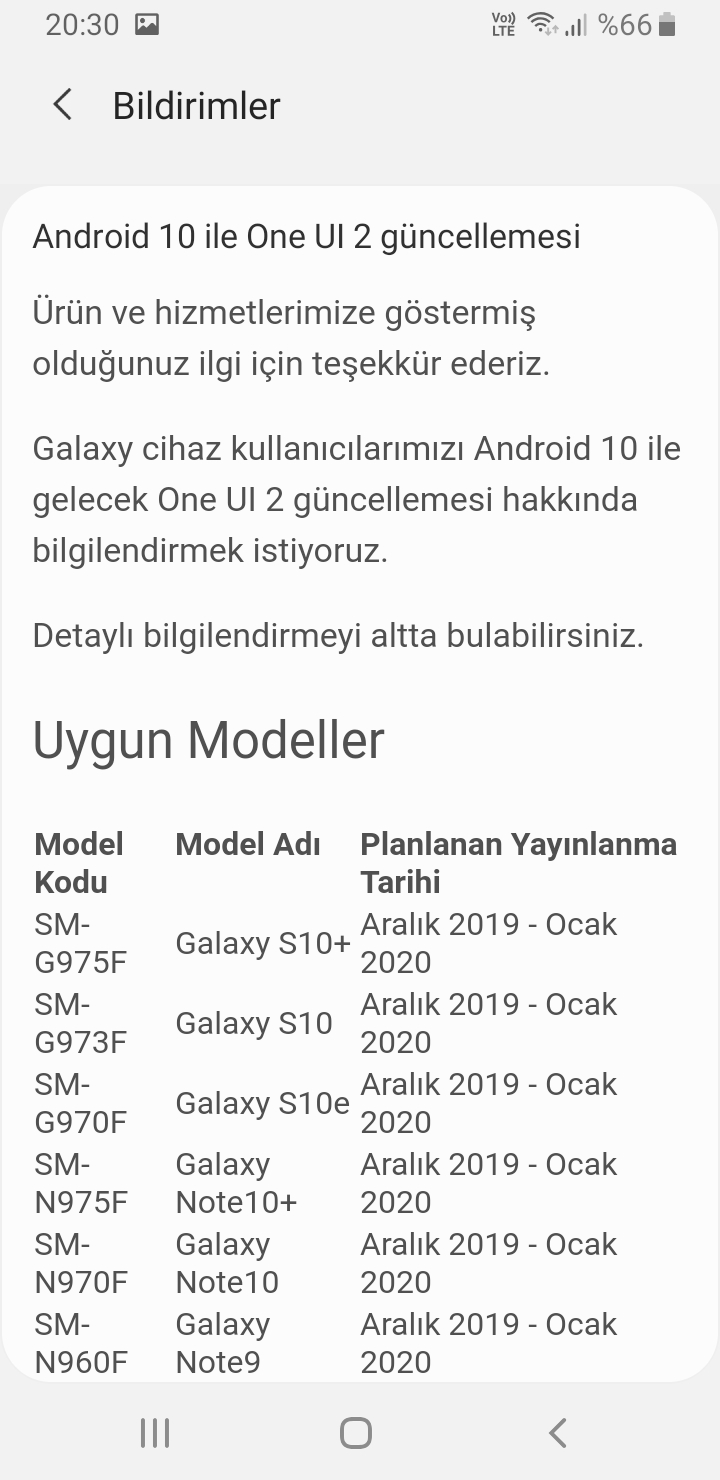The width and height of the screenshot is (720, 1480).
Task: Go to the home screen
Action: (x=356, y=1433)
